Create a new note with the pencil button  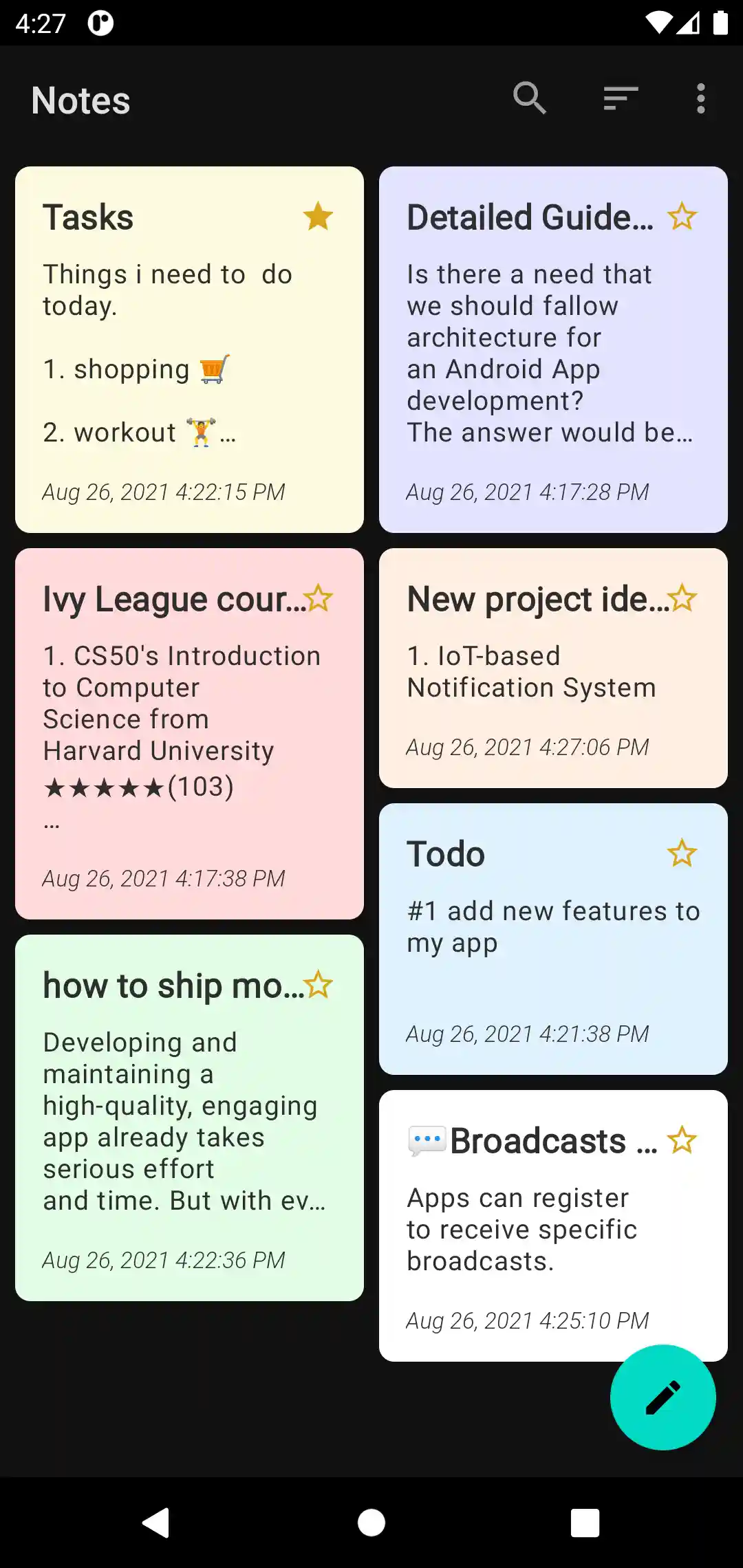663,1397
